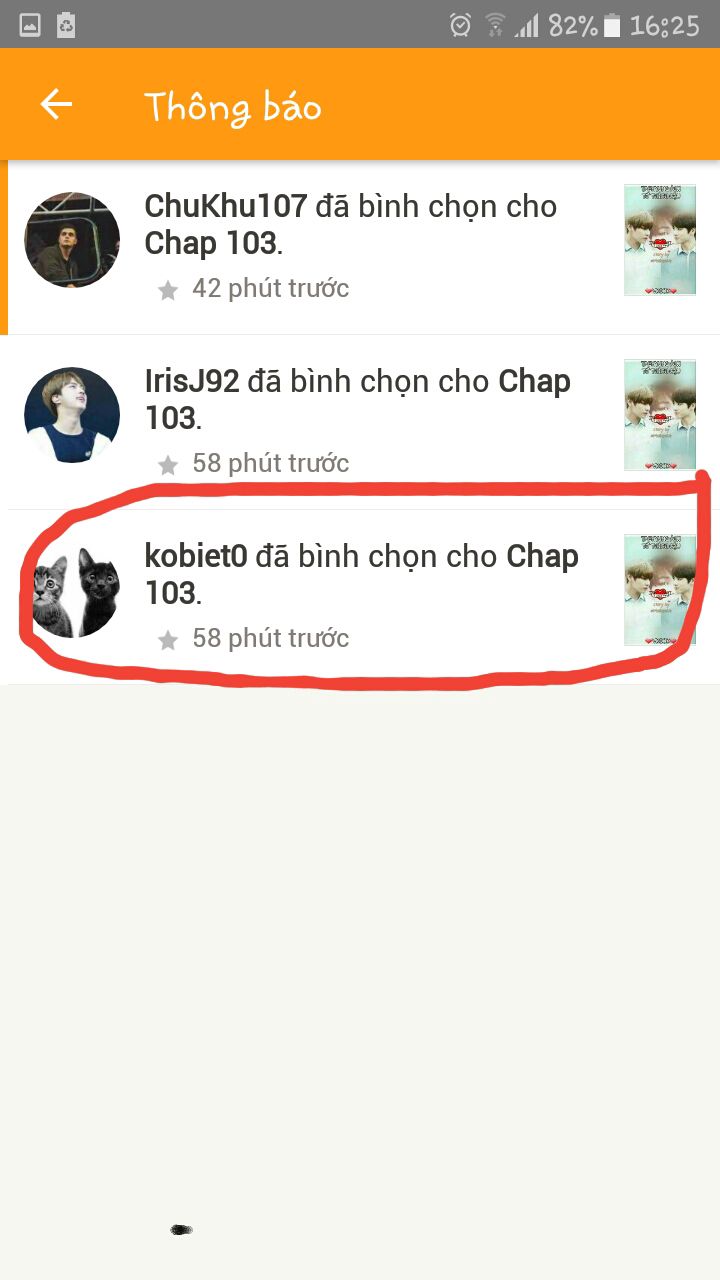
Task: Open story cover in ChuKhu107's notification
Action: 660,240
